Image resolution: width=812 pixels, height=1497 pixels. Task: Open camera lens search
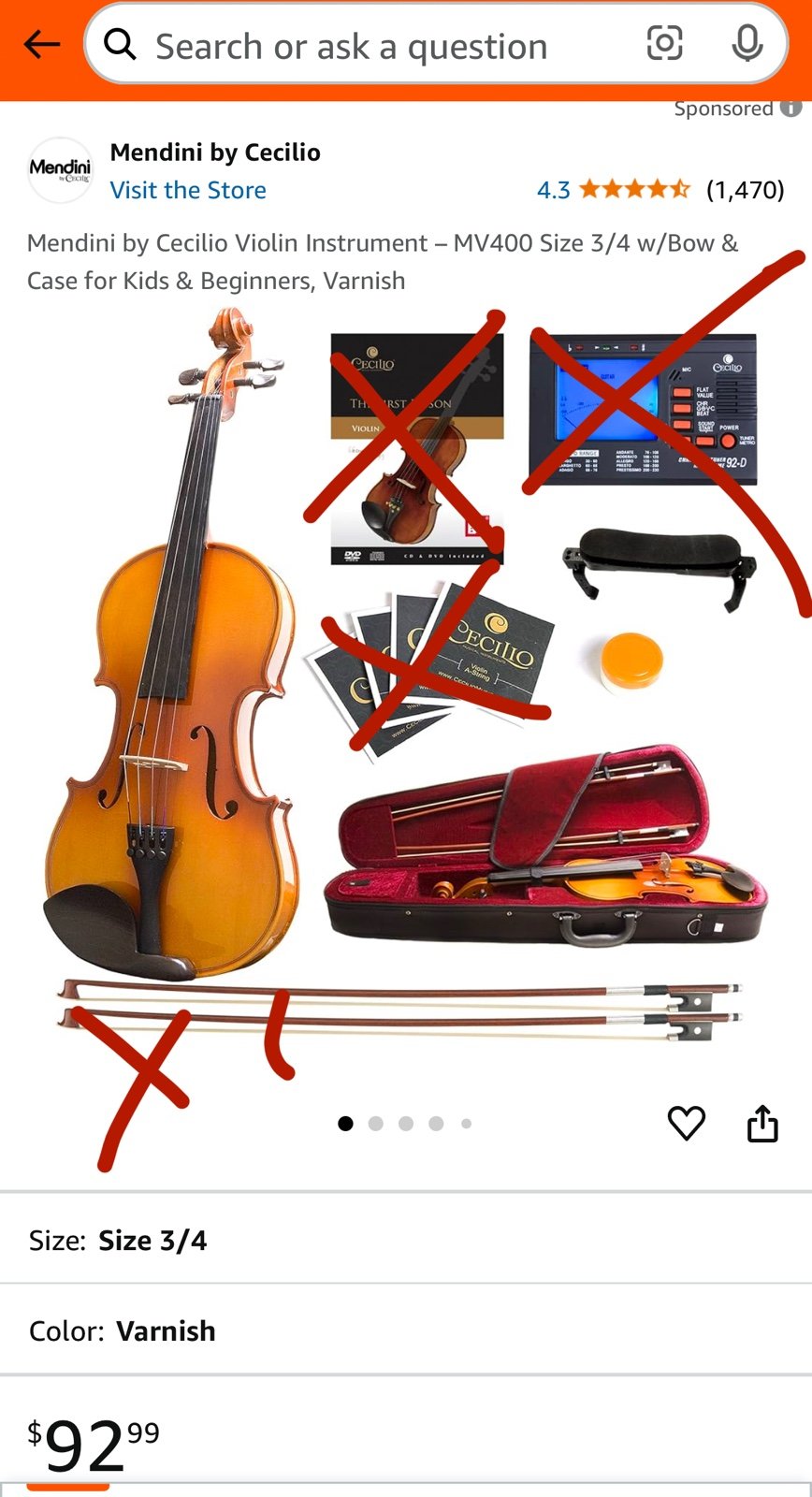click(x=664, y=44)
